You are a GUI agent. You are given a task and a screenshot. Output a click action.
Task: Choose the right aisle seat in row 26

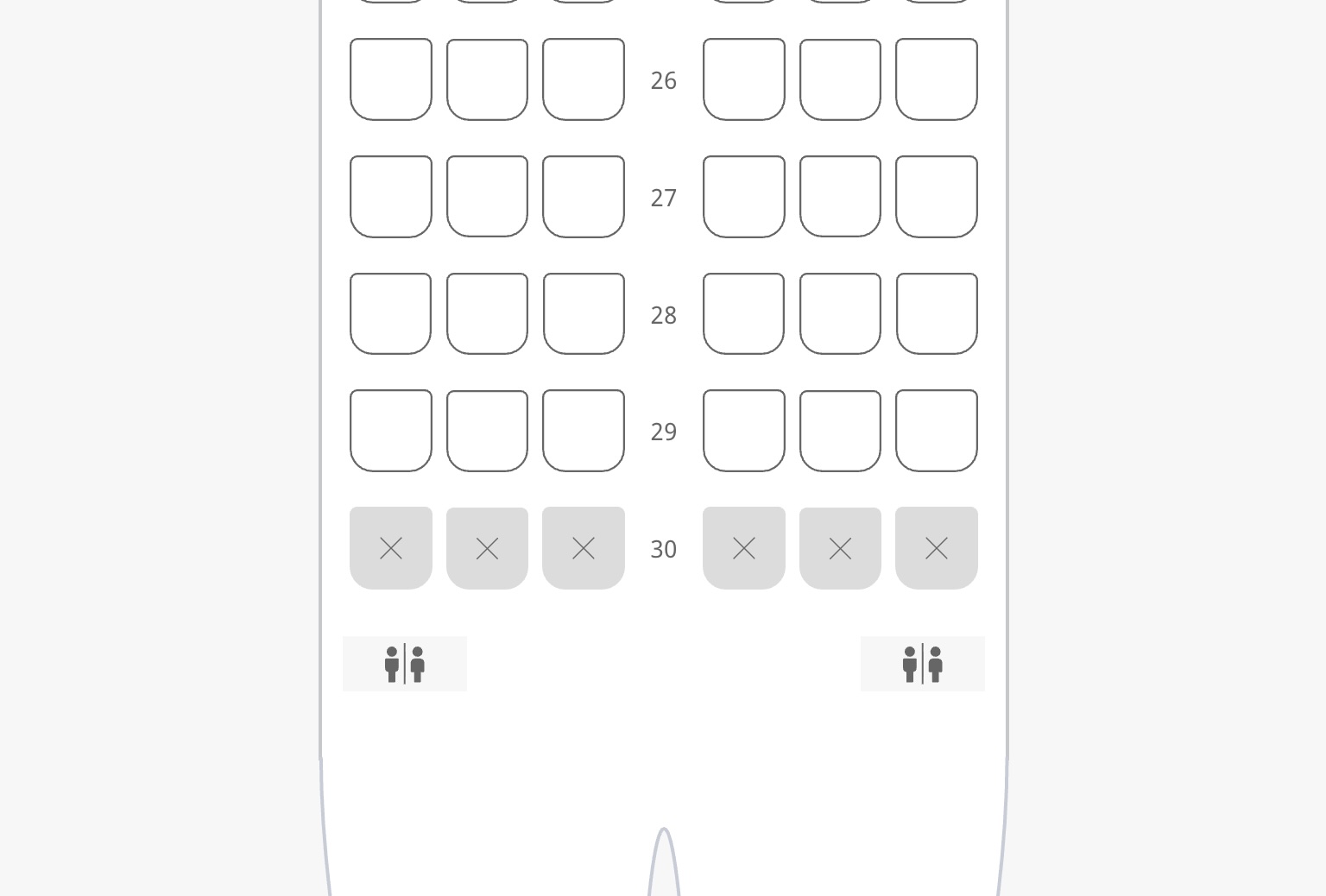tap(744, 79)
